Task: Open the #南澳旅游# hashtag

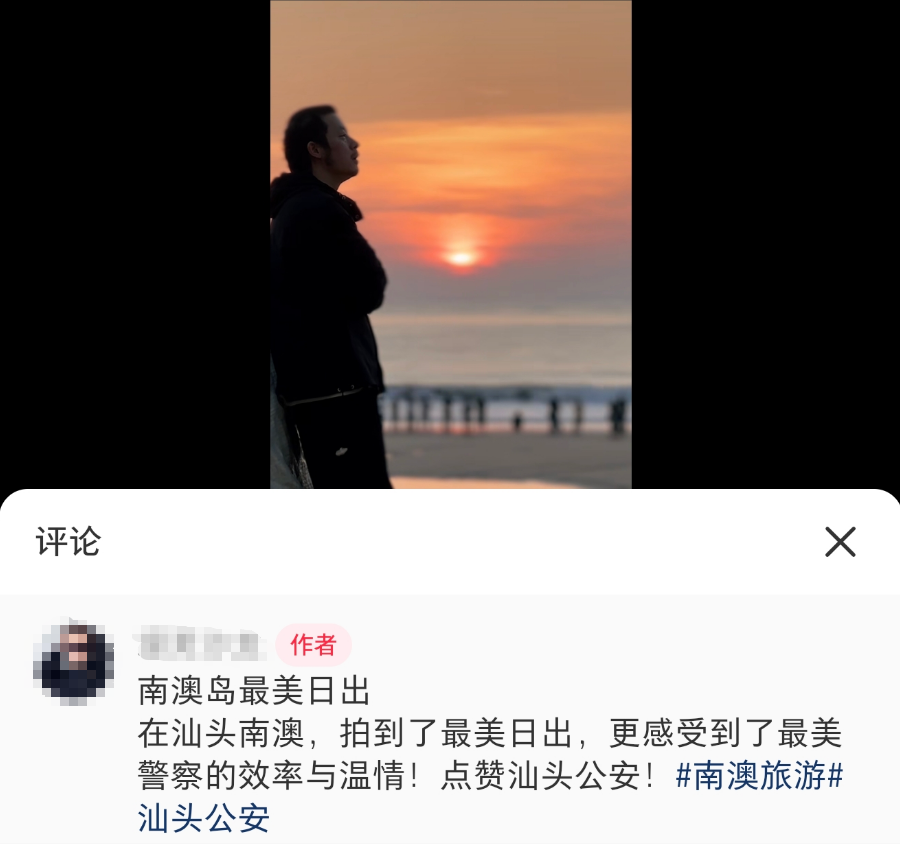Action: (759, 776)
